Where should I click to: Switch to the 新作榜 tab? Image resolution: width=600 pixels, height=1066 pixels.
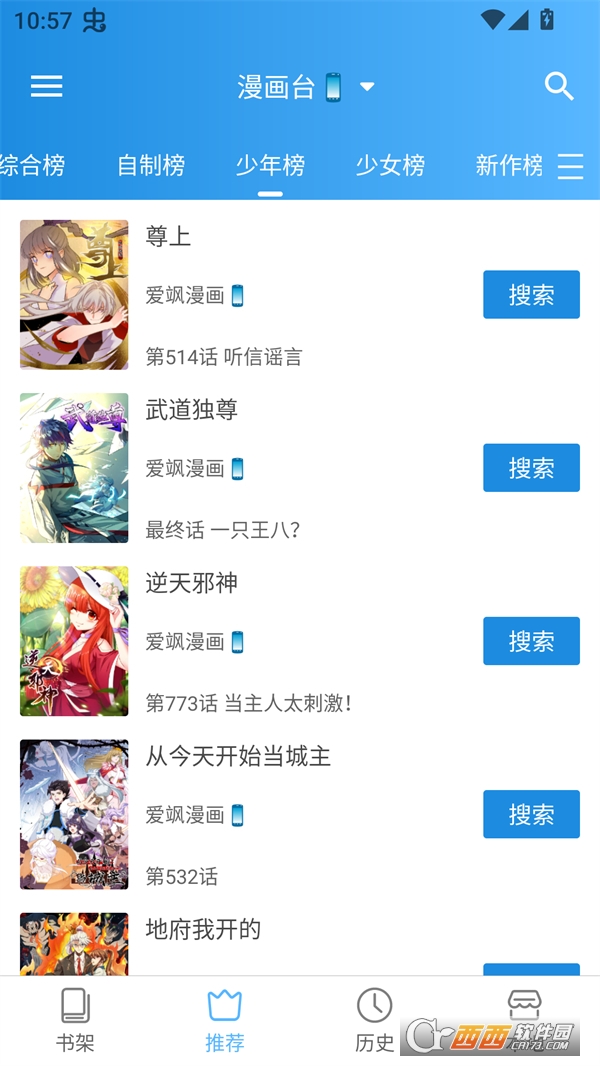(508, 165)
